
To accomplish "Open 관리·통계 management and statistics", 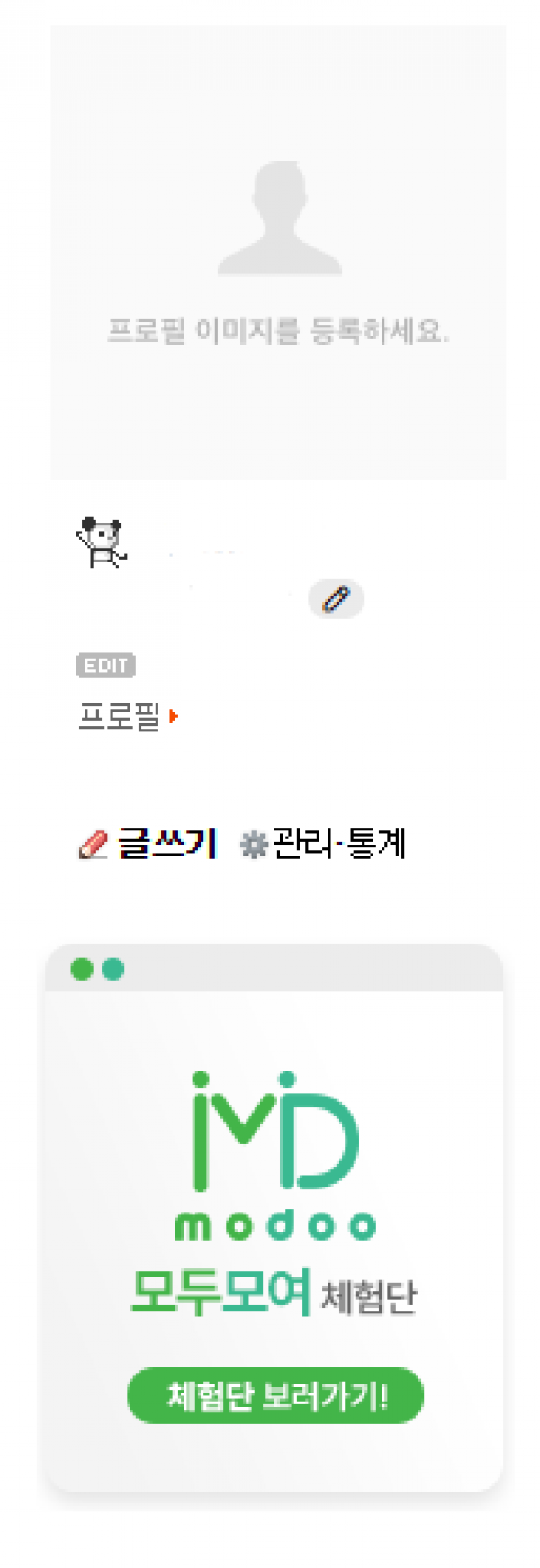I will 324,844.
